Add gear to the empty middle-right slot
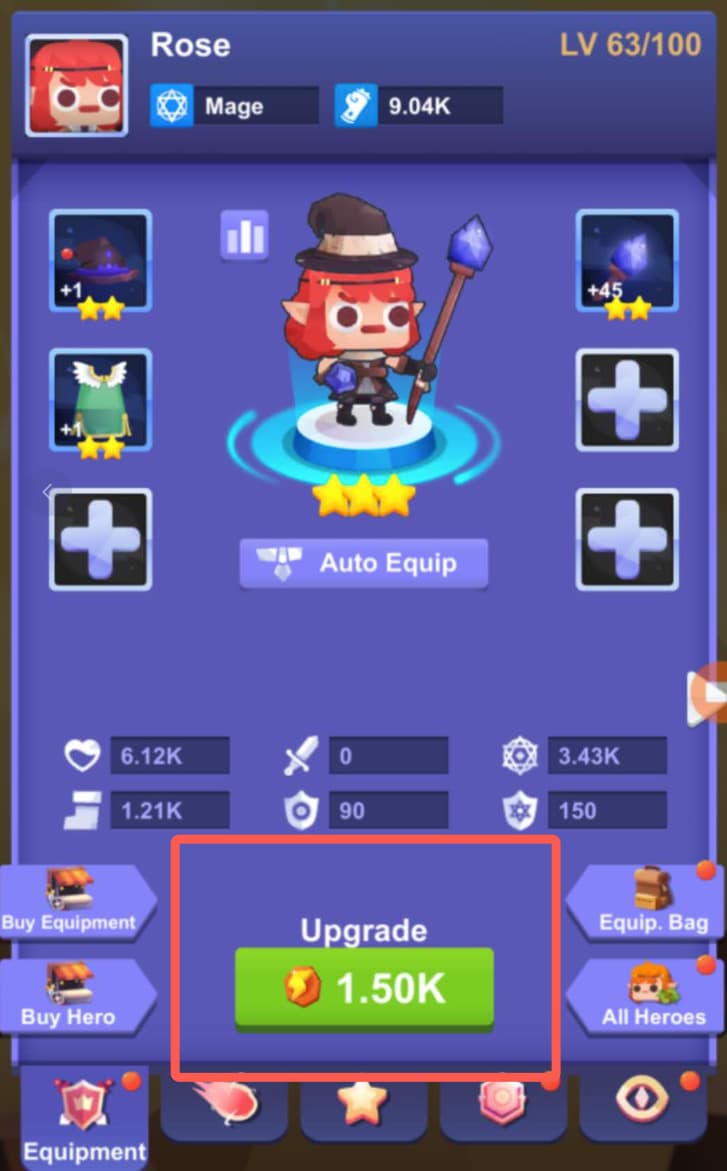Image resolution: width=727 pixels, height=1171 pixels. click(x=628, y=400)
